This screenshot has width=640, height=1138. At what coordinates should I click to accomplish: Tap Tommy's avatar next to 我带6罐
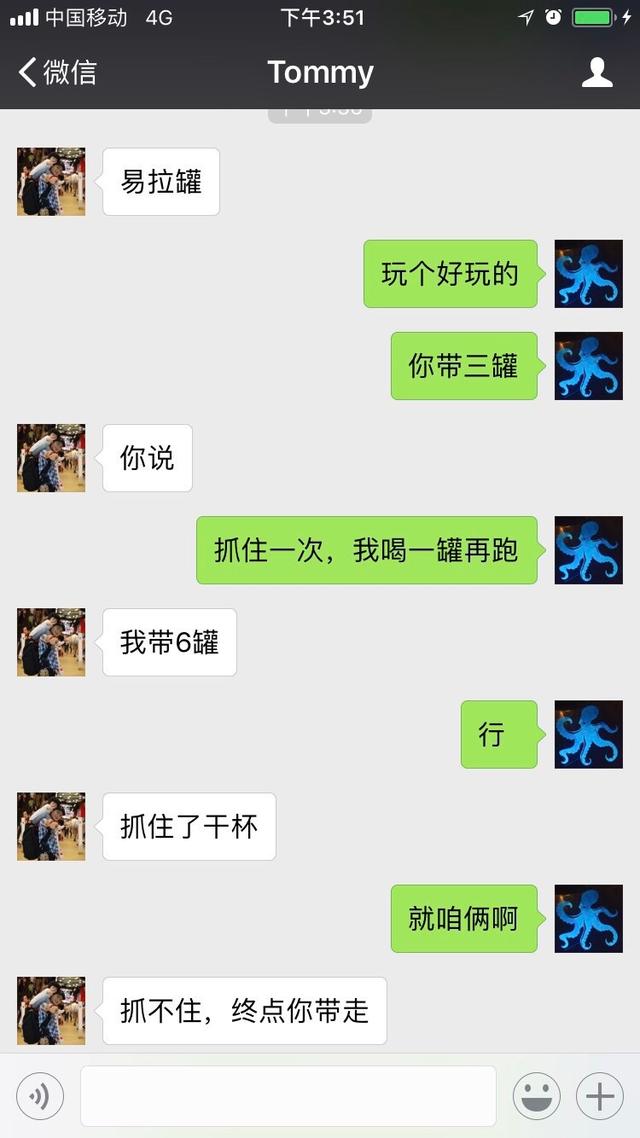pyautogui.click(x=51, y=642)
